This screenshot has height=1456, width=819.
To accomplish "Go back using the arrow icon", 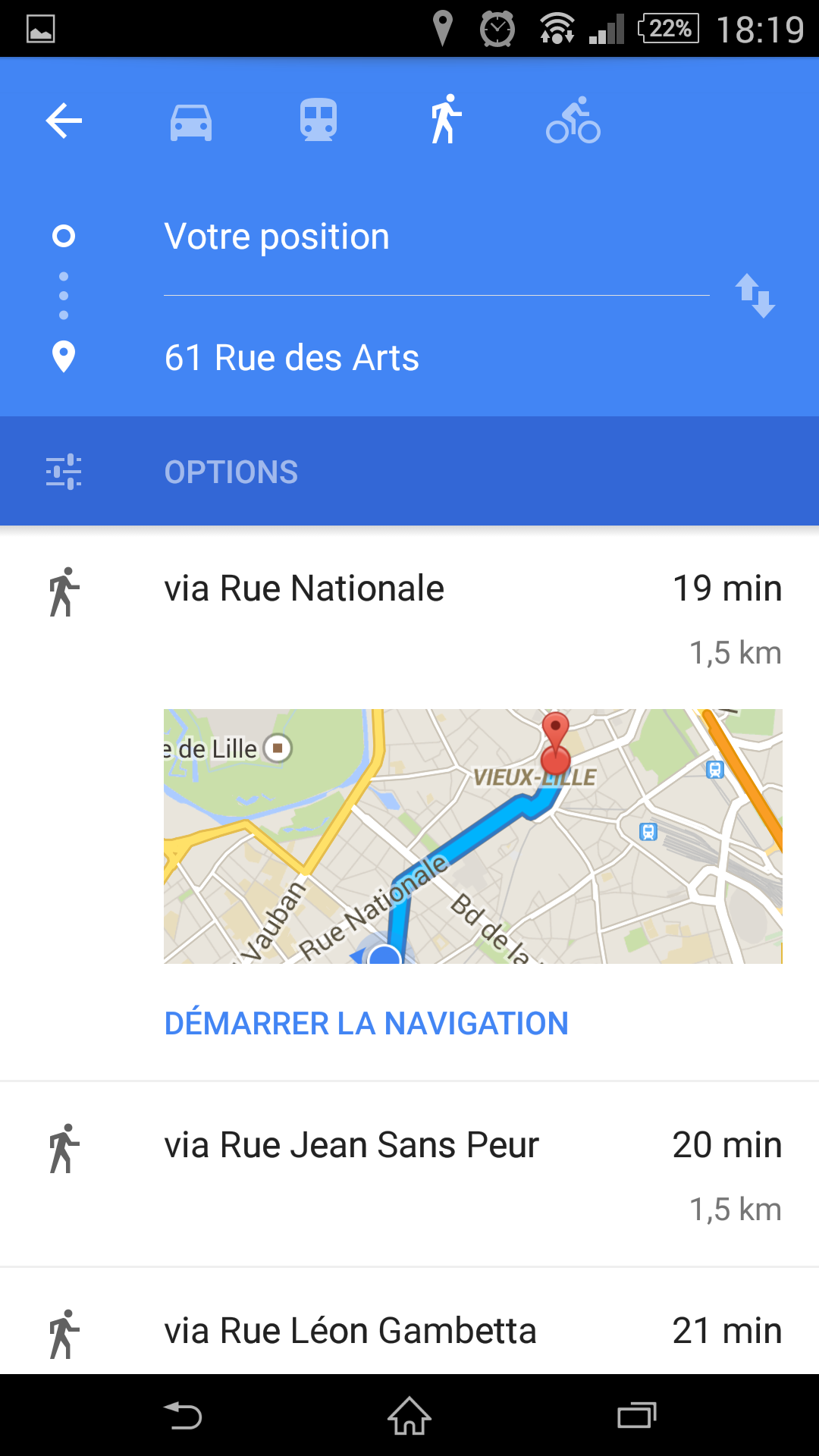I will 64,121.
